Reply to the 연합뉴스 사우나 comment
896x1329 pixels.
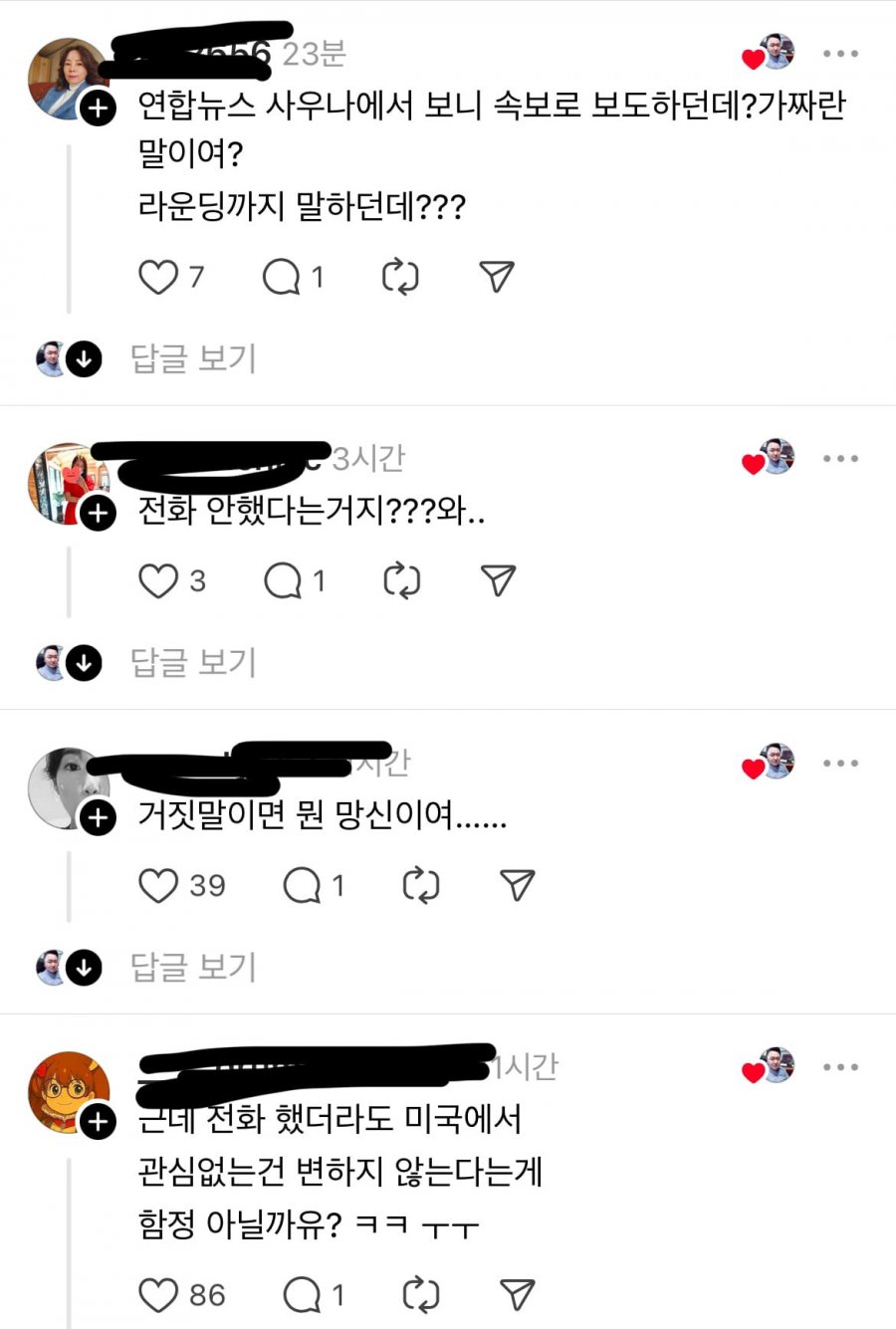coord(281,277)
